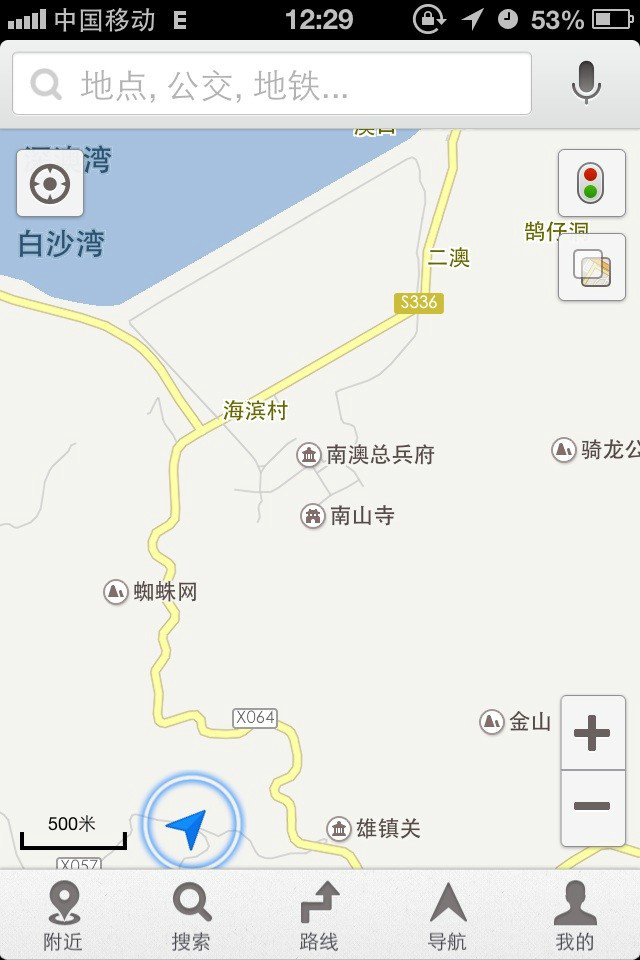Screen dimensions: 640x960
Task: Recenter the map on my location
Action: pyautogui.click(x=50, y=184)
